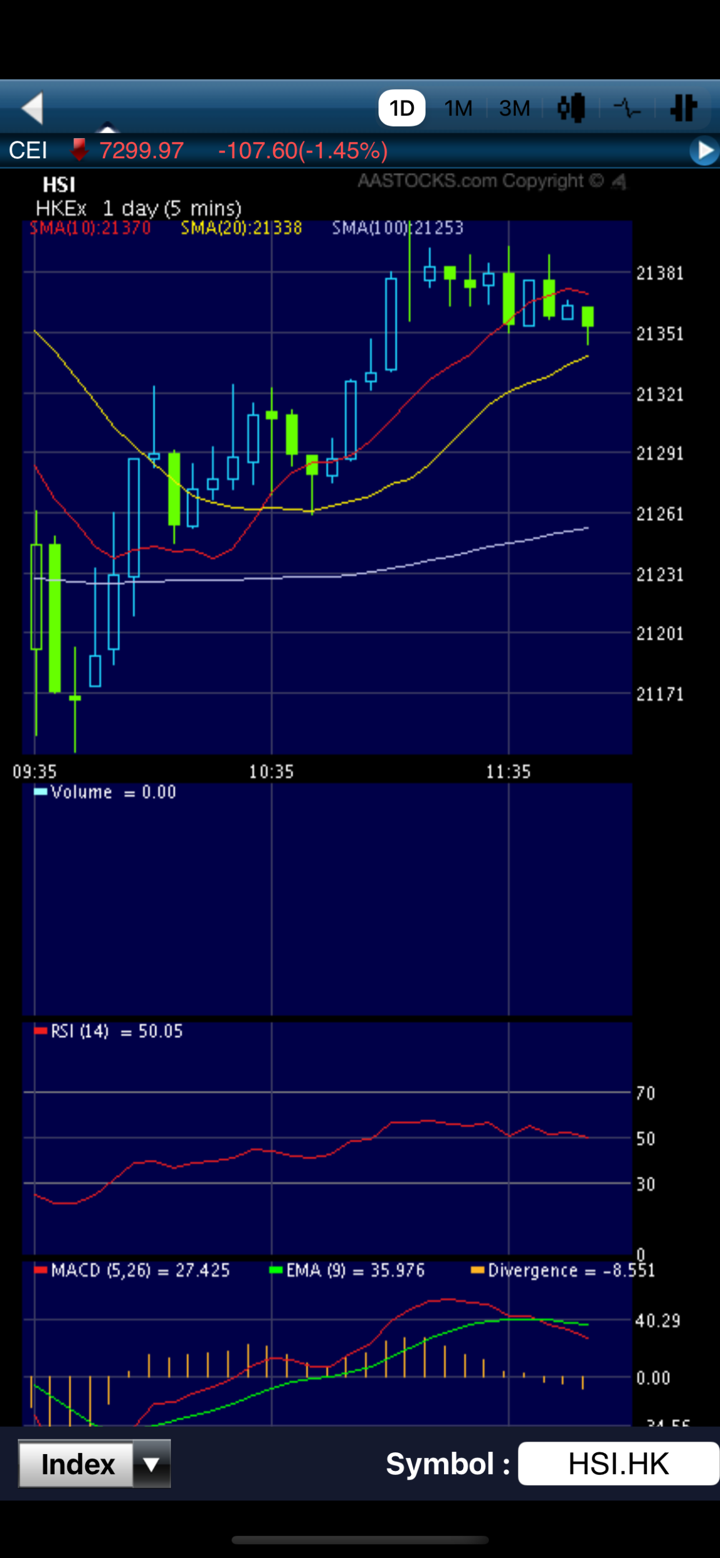Tap the bar chart type icon
This screenshot has height=1558, width=720.
click(x=684, y=108)
